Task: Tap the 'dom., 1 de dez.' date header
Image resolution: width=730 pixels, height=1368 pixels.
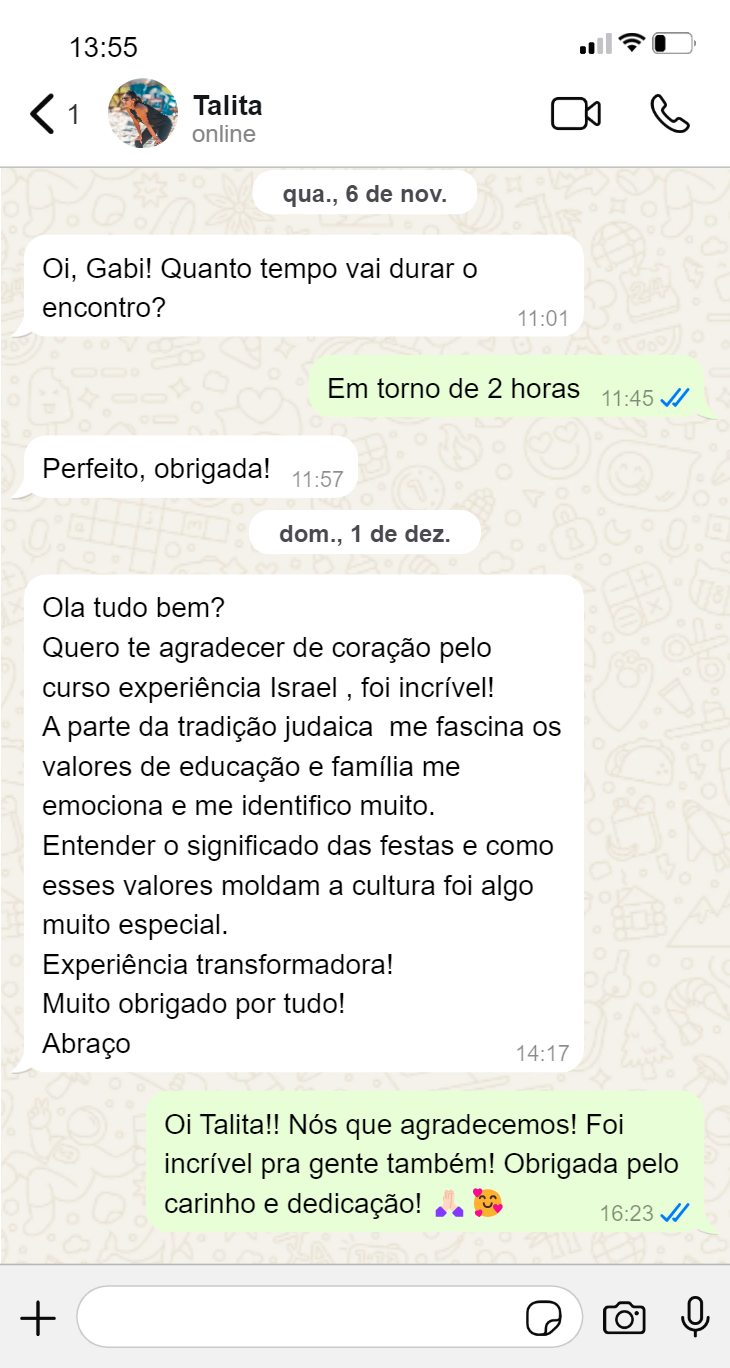Action: tap(365, 532)
